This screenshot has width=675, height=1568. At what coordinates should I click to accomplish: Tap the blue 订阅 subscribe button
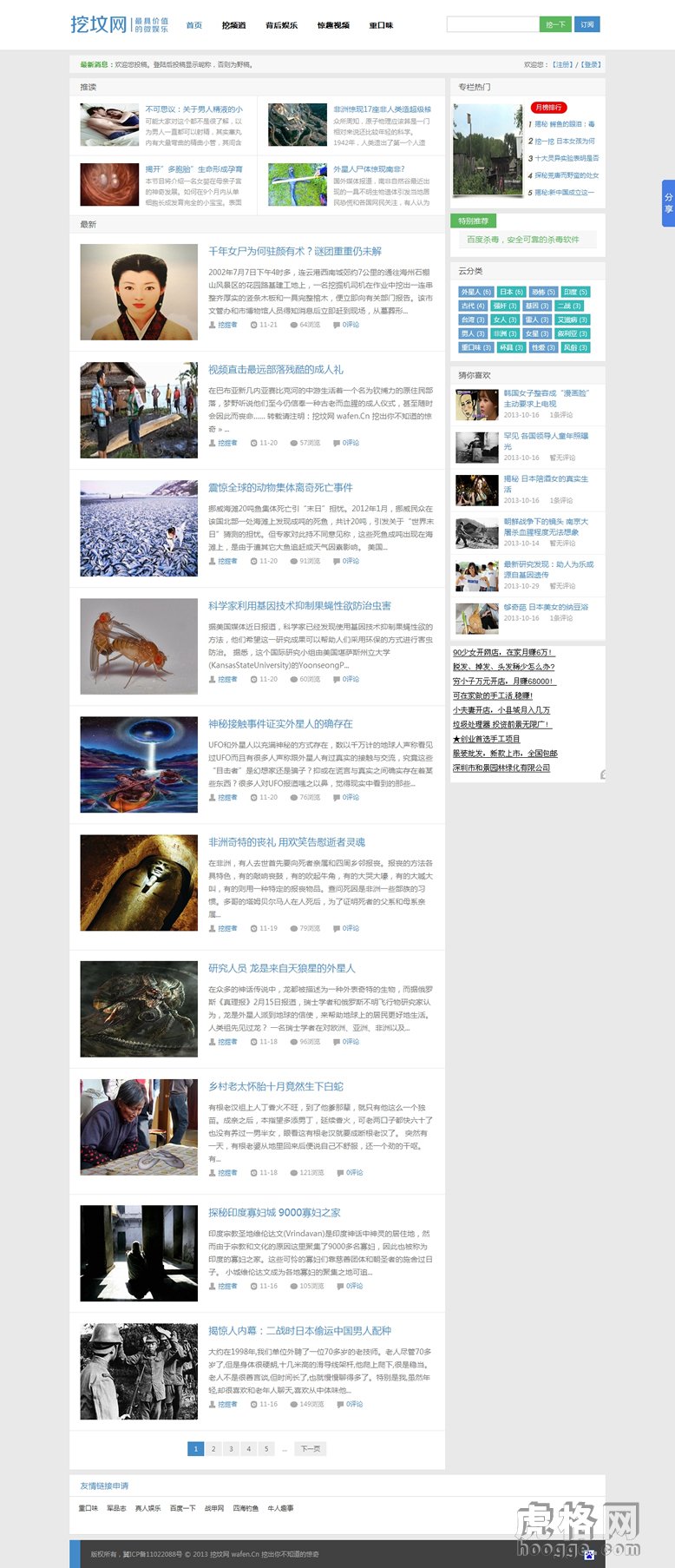tap(587, 24)
